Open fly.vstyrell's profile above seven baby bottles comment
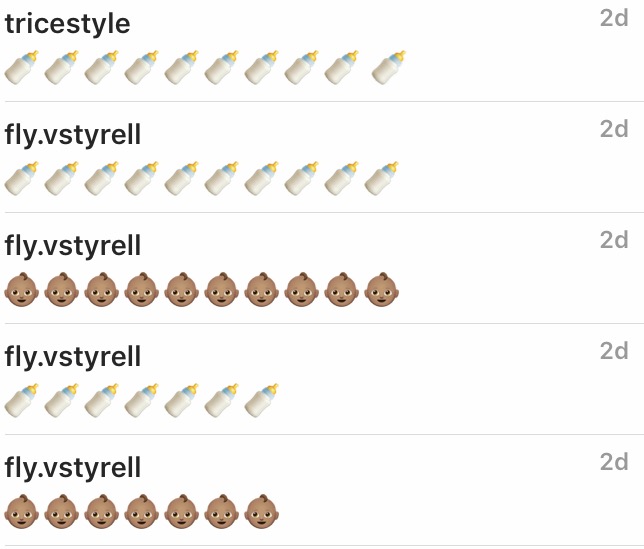The width and height of the screenshot is (644, 549). 73,357
